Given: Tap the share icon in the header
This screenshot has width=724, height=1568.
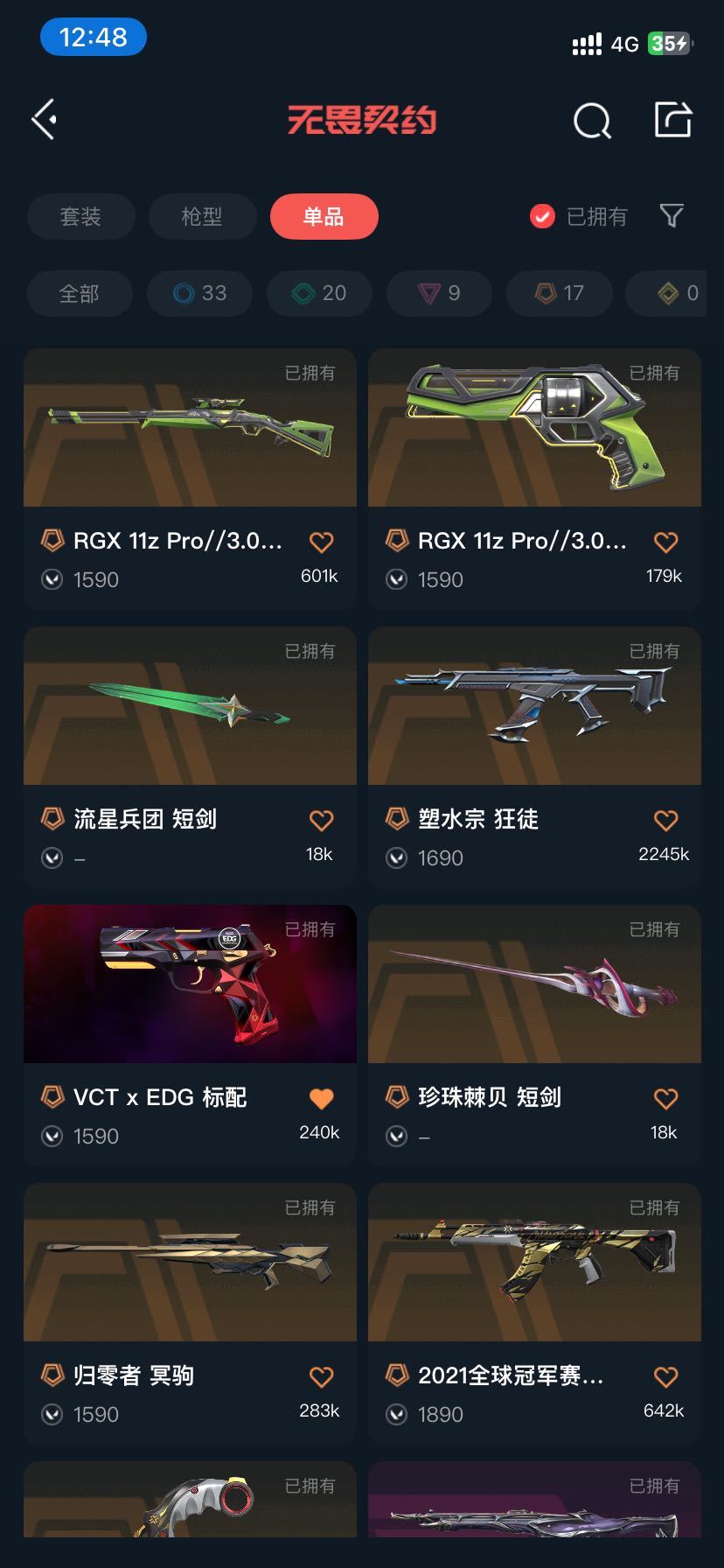Looking at the screenshot, I should [672, 120].
